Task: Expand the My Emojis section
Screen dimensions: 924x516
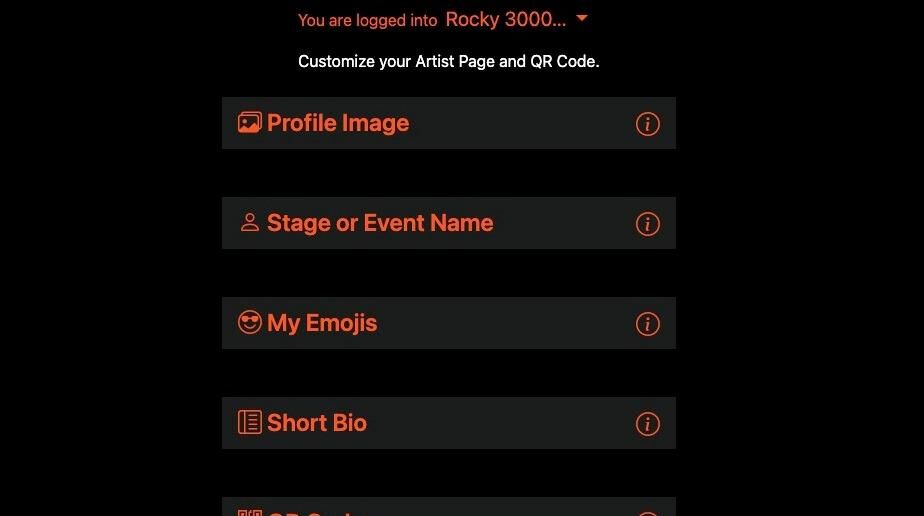Action: [x=321, y=323]
